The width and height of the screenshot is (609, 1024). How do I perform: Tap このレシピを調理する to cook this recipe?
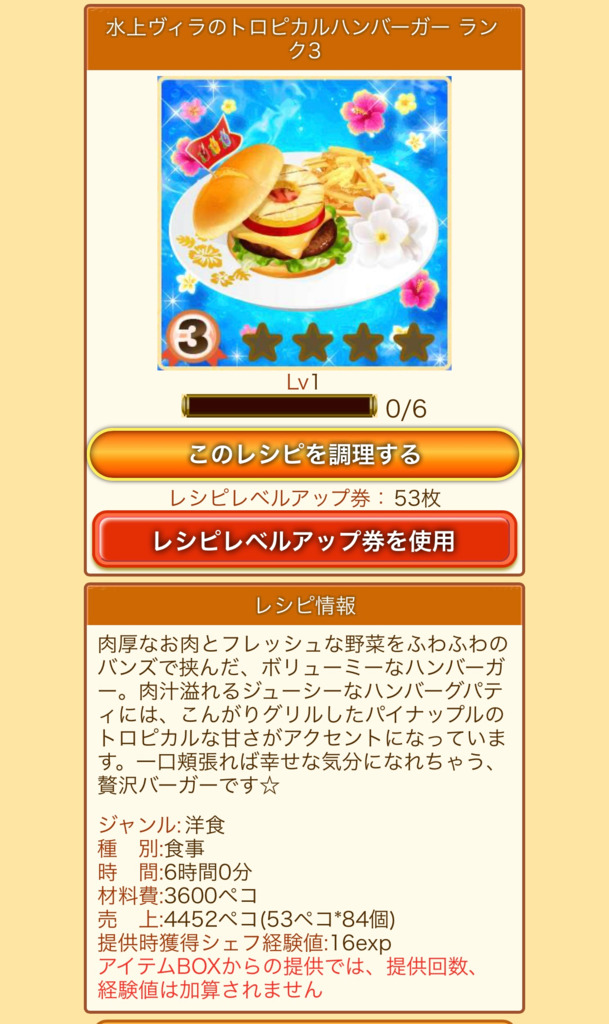point(304,455)
